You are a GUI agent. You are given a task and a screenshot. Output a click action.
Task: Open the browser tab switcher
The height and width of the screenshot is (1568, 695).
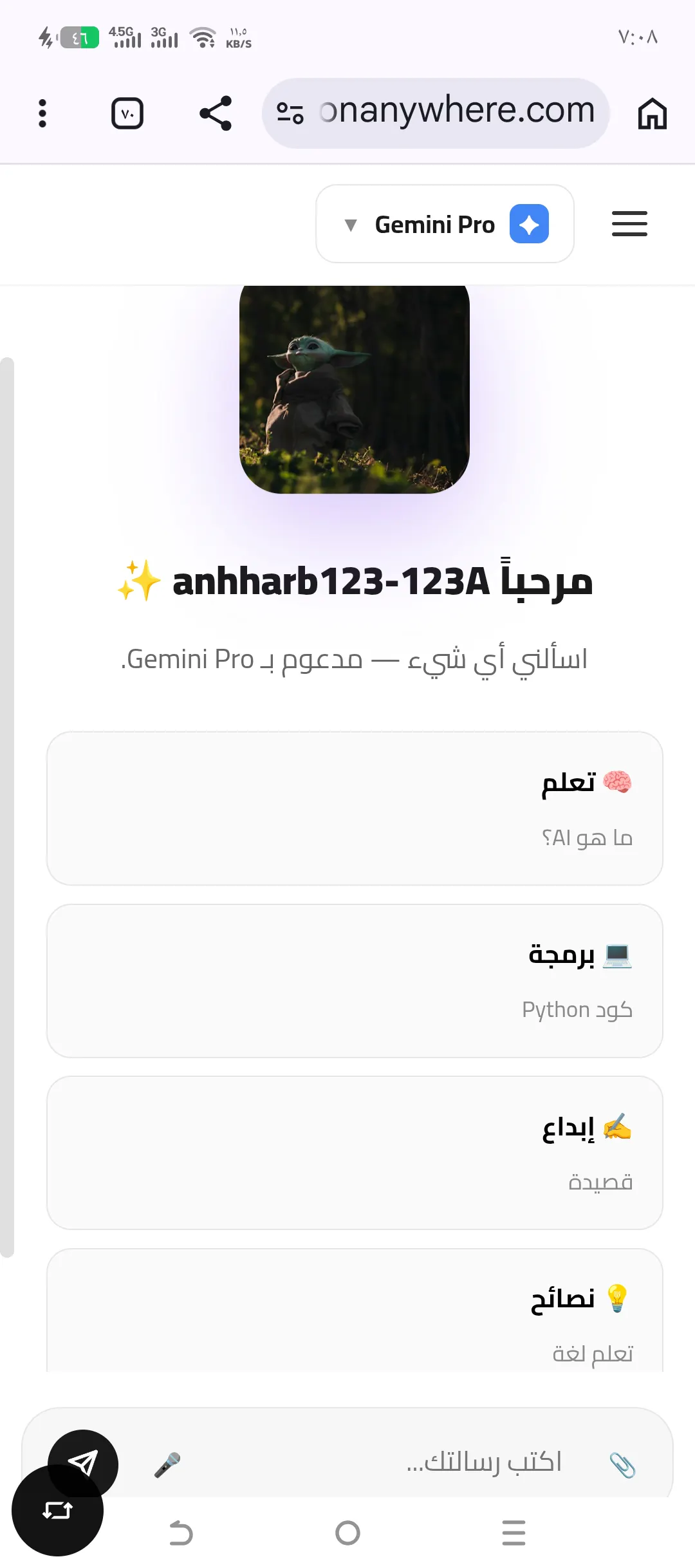127,114
